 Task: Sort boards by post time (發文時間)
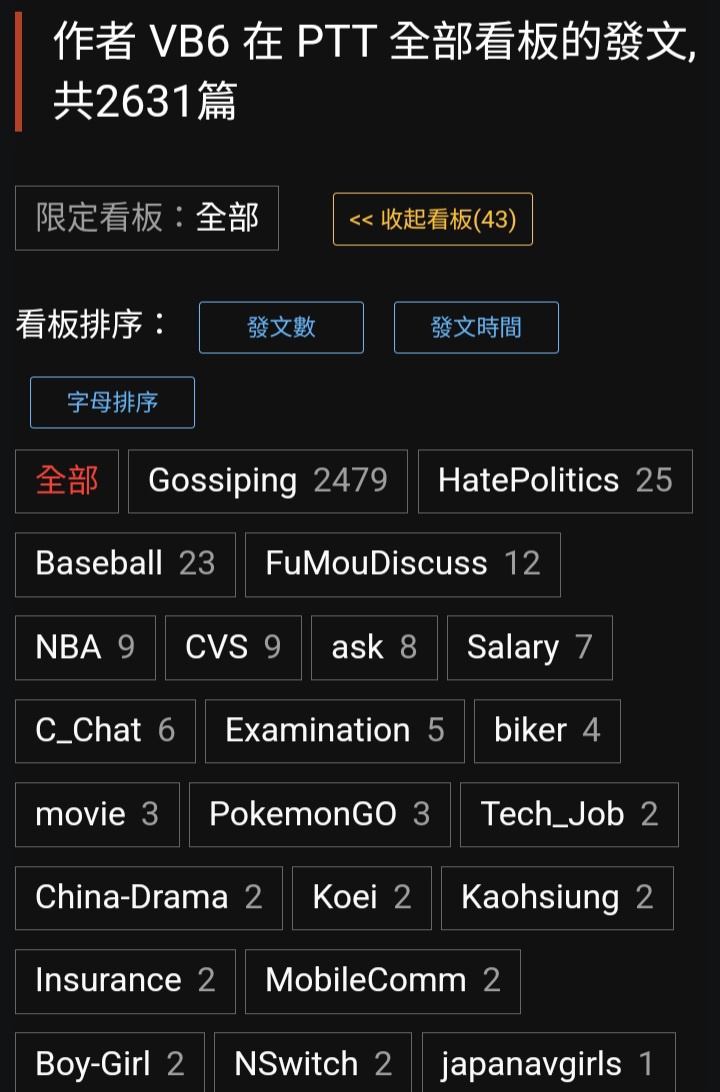[x=476, y=327]
